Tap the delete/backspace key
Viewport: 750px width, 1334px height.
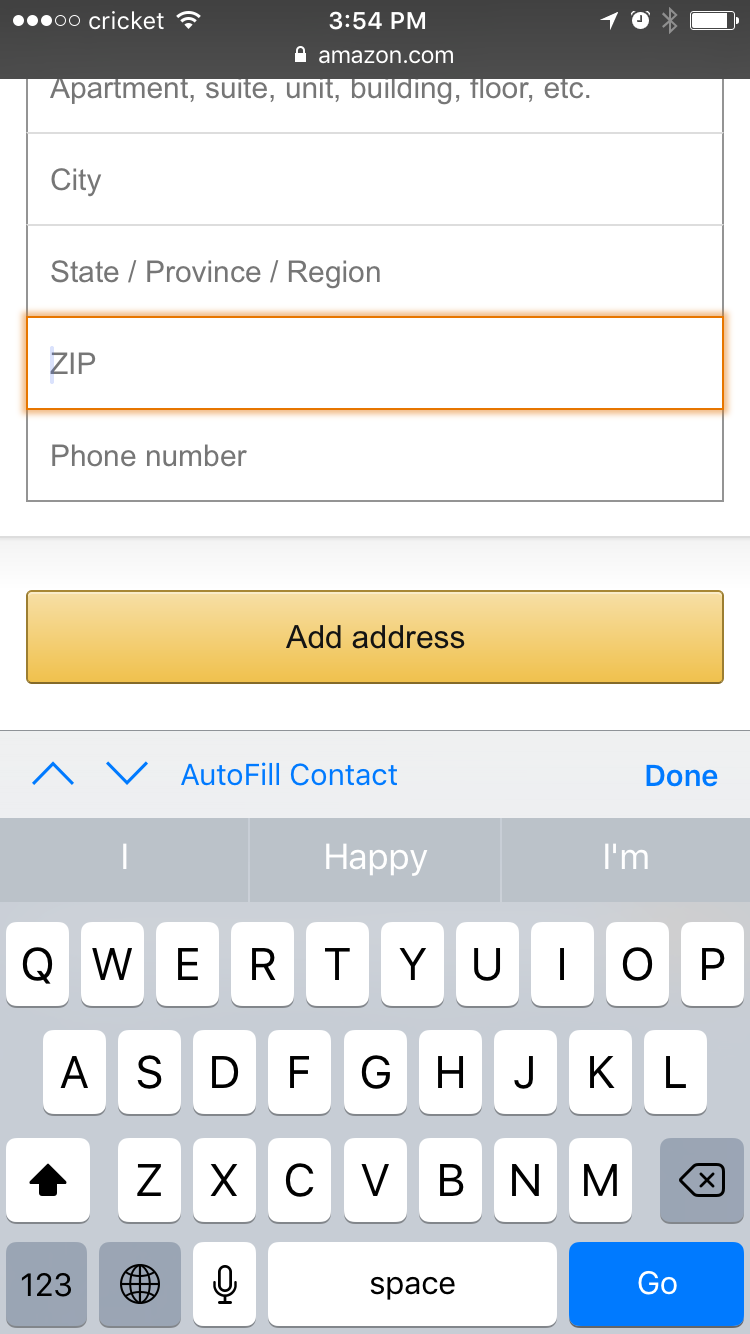pos(701,1180)
